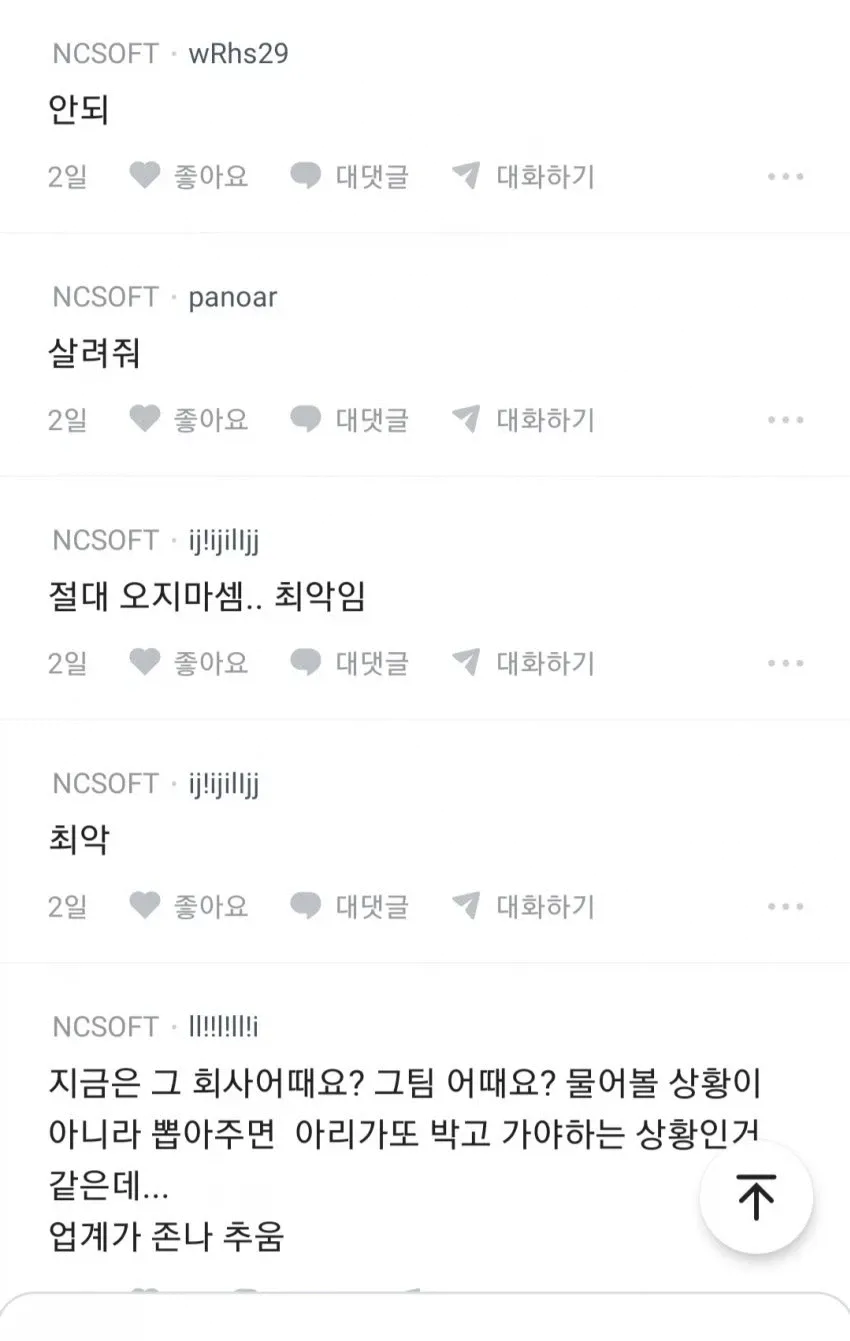Start a chat with wRhs29
This screenshot has width=850, height=1341.
(x=522, y=177)
